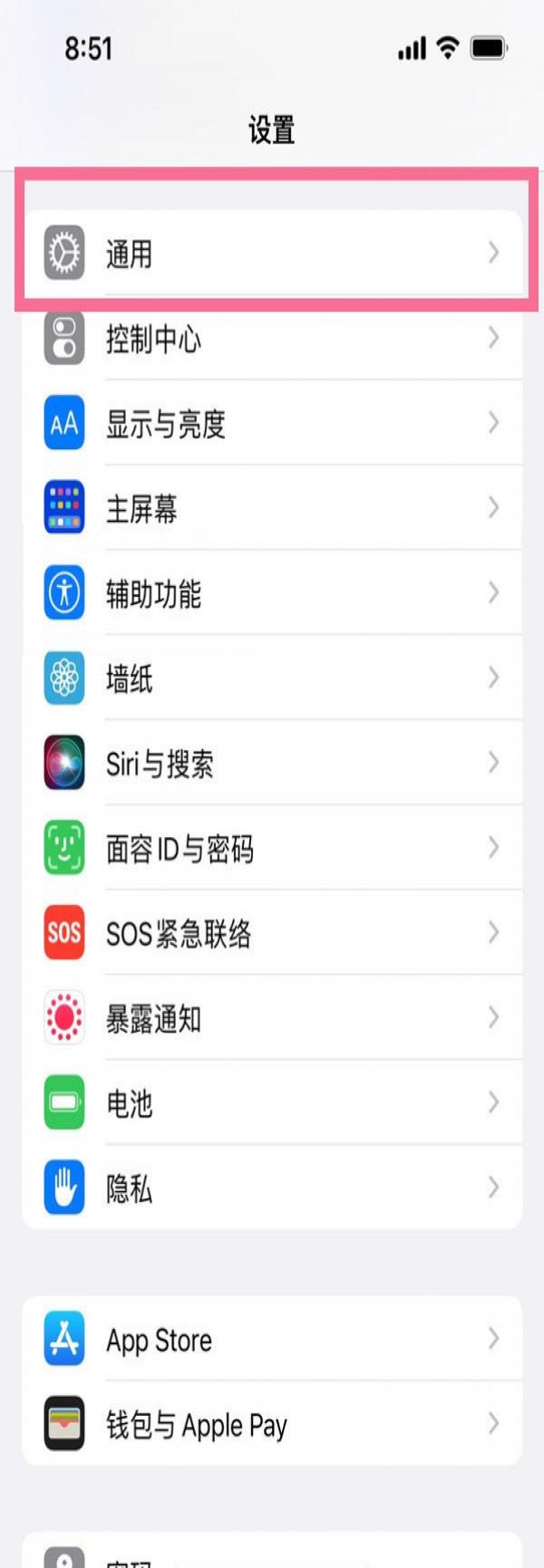Open App Store settings
This screenshot has width=544, height=1568.
click(272, 1339)
